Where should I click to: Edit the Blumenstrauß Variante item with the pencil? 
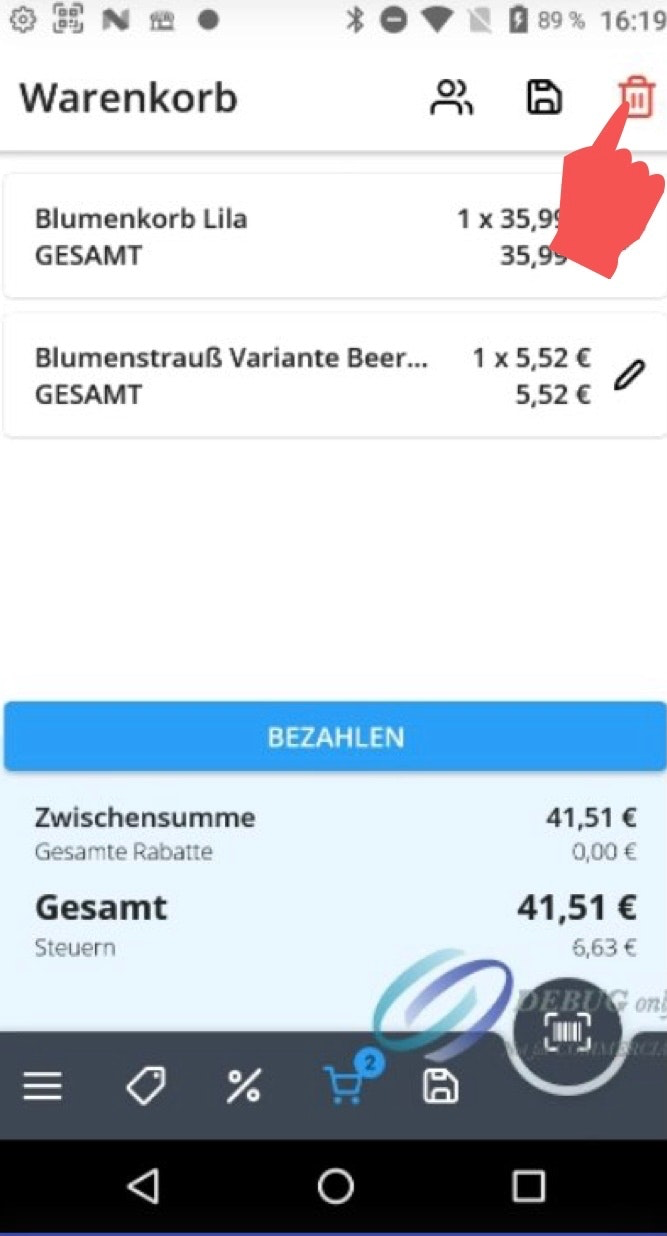click(x=629, y=376)
